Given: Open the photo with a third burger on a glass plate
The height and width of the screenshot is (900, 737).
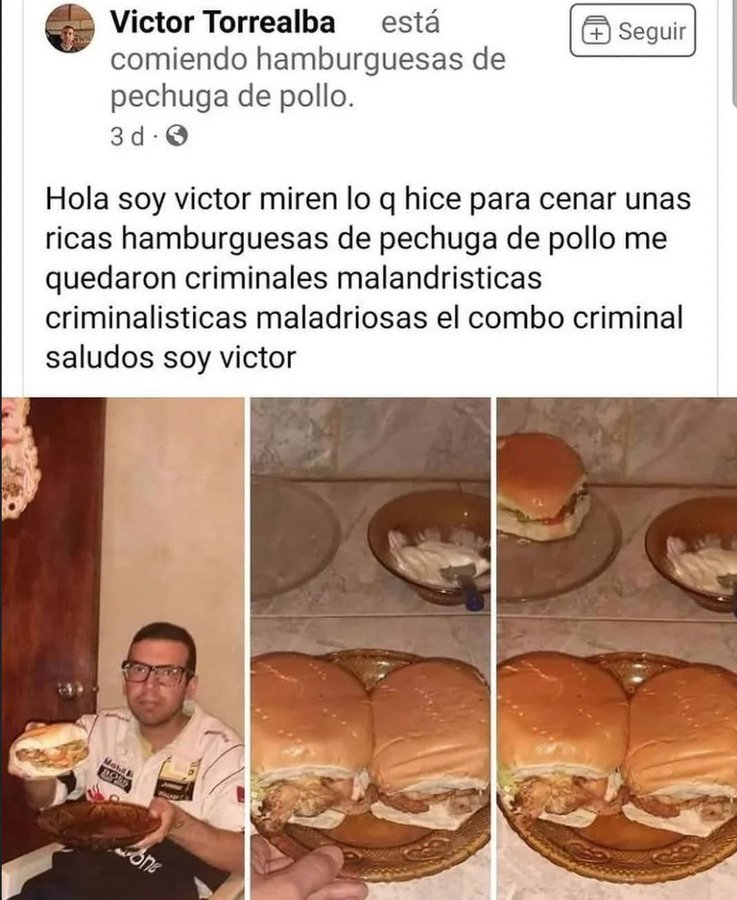Looking at the screenshot, I should tap(616, 648).
